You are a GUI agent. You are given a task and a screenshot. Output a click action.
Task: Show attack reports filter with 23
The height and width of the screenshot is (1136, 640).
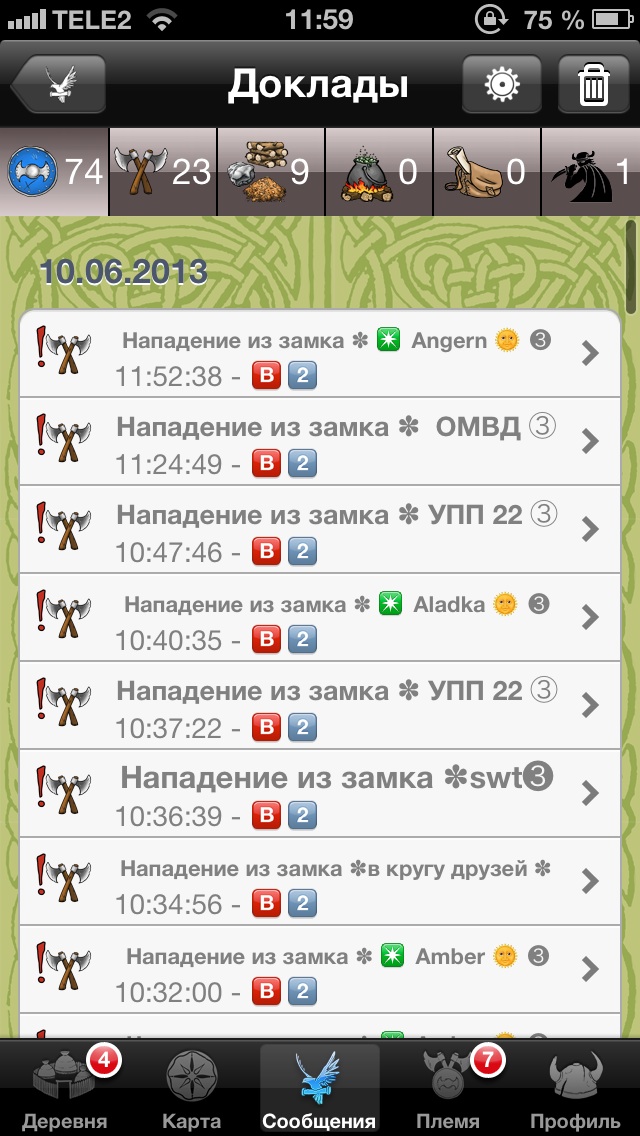[x=162, y=172]
